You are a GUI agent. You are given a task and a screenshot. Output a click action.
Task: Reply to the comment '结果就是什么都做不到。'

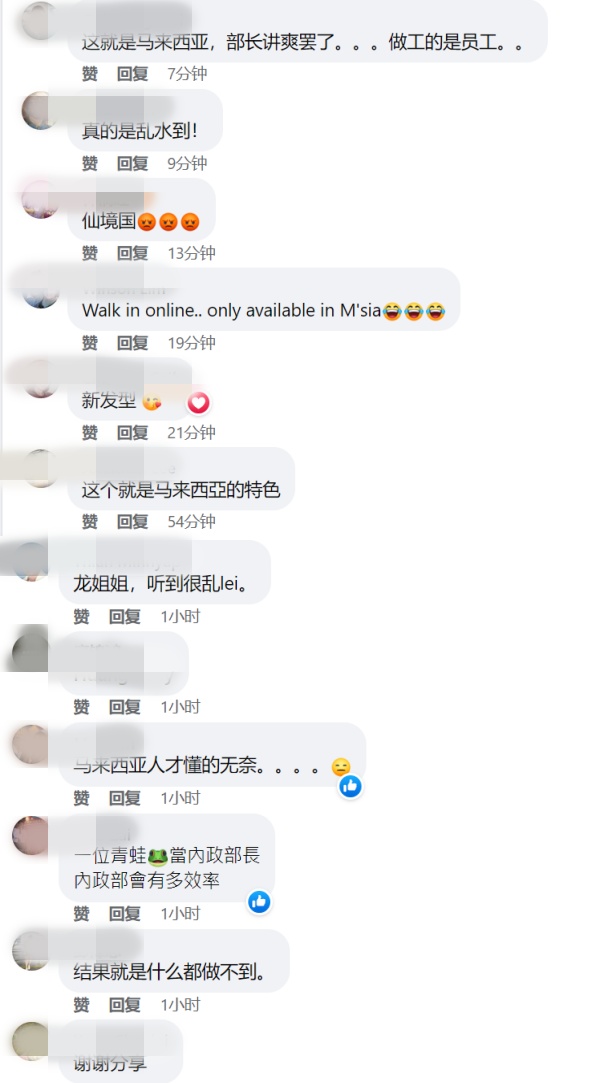125,1004
